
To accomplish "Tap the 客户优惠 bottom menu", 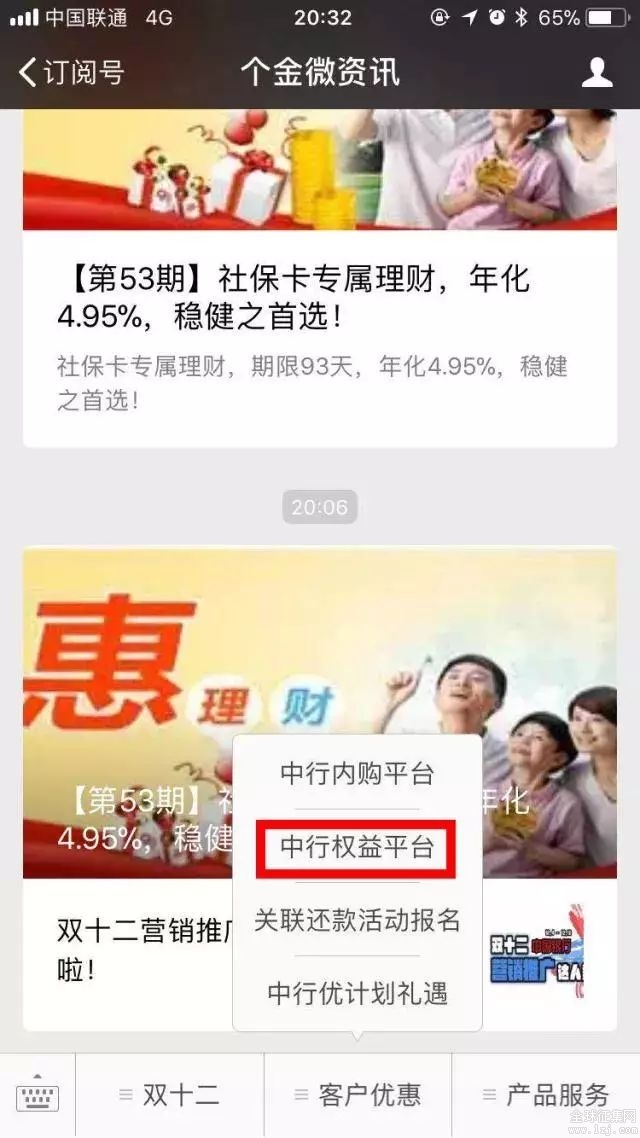I will point(358,1095).
